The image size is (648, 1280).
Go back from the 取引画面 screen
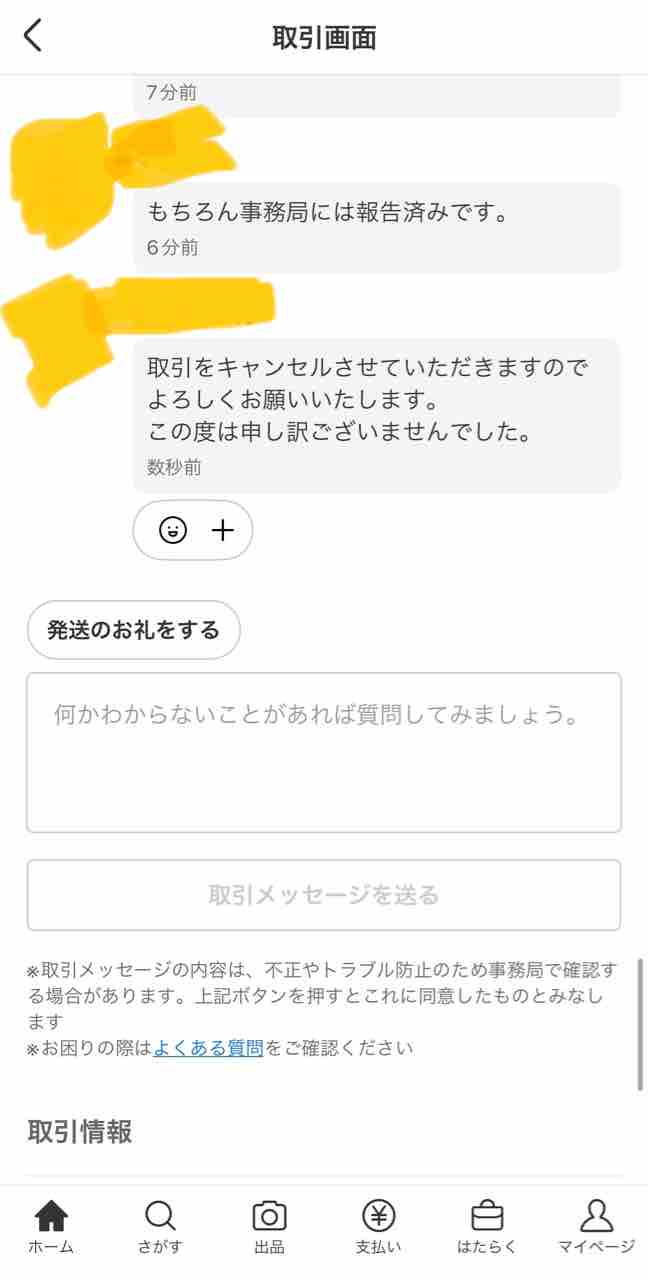(x=33, y=36)
